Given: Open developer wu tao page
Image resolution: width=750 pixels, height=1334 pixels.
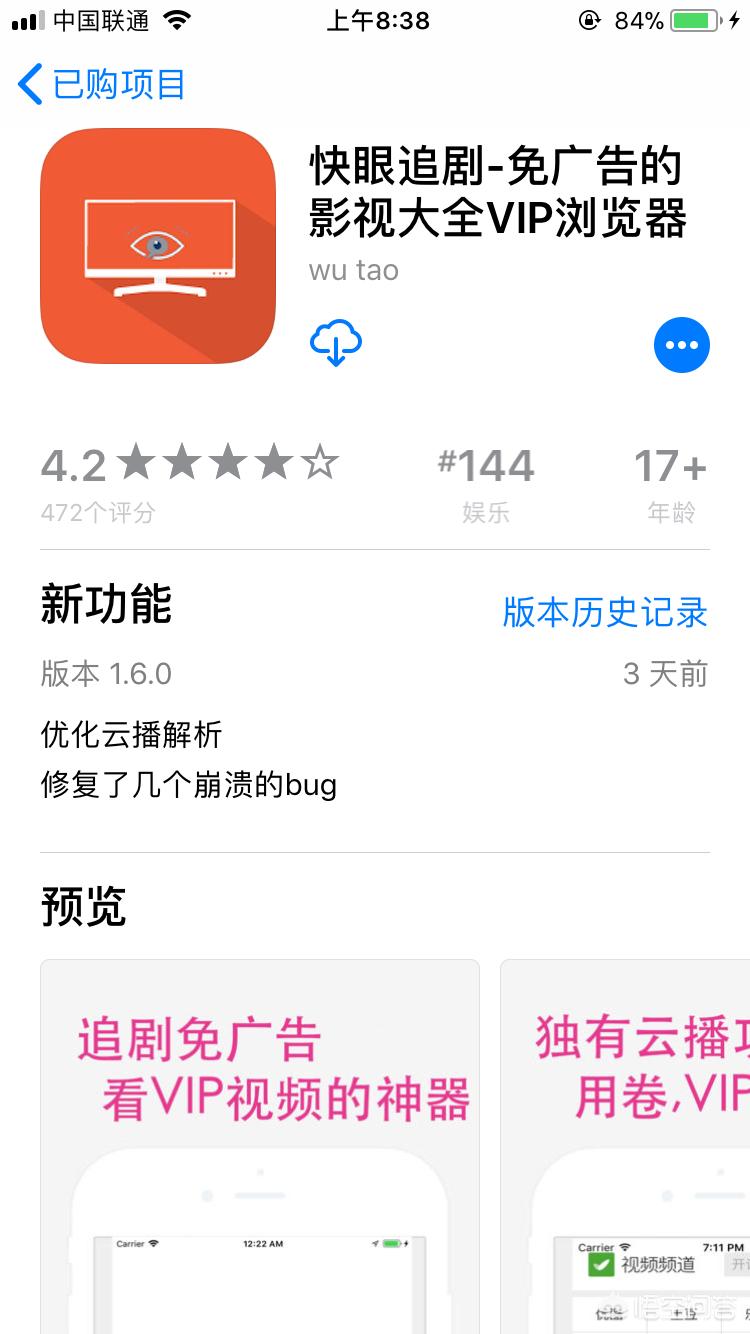Looking at the screenshot, I should coord(354,270).
